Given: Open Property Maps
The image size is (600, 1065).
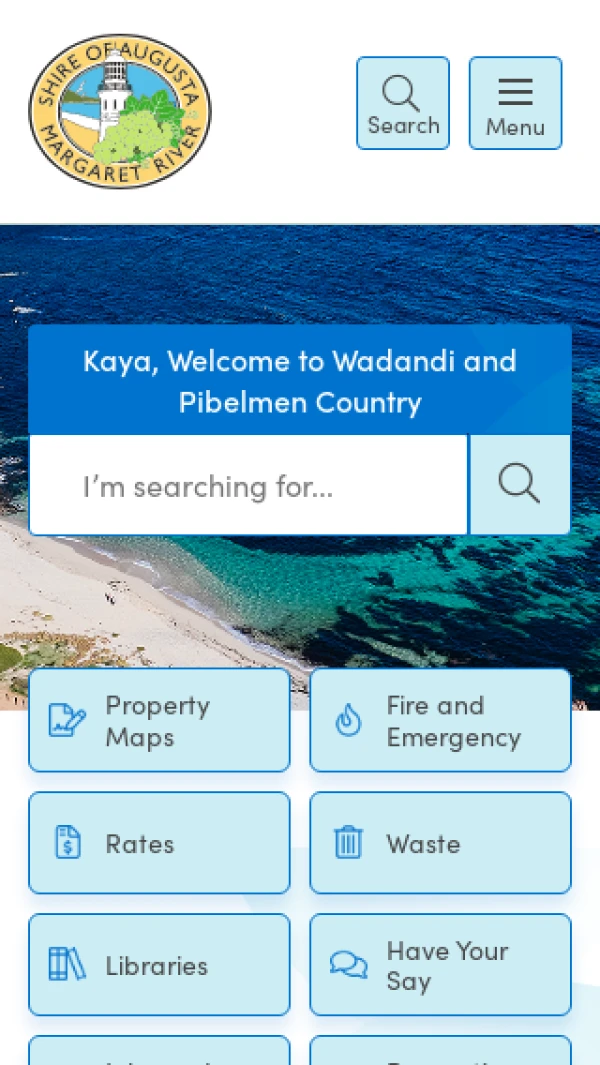Looking at the screenshot, I should pos(159,721).
